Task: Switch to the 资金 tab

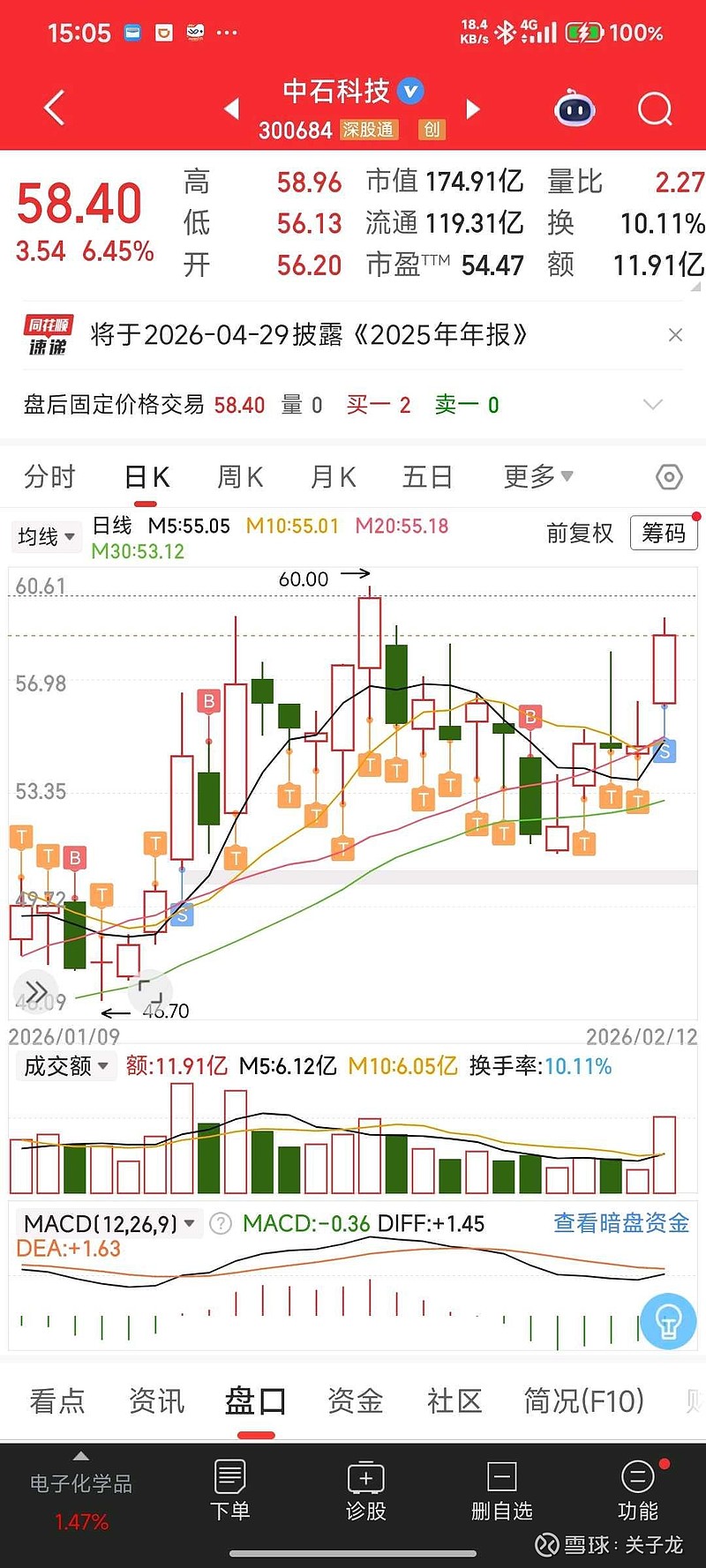Action: click(x=355, y=1400)
